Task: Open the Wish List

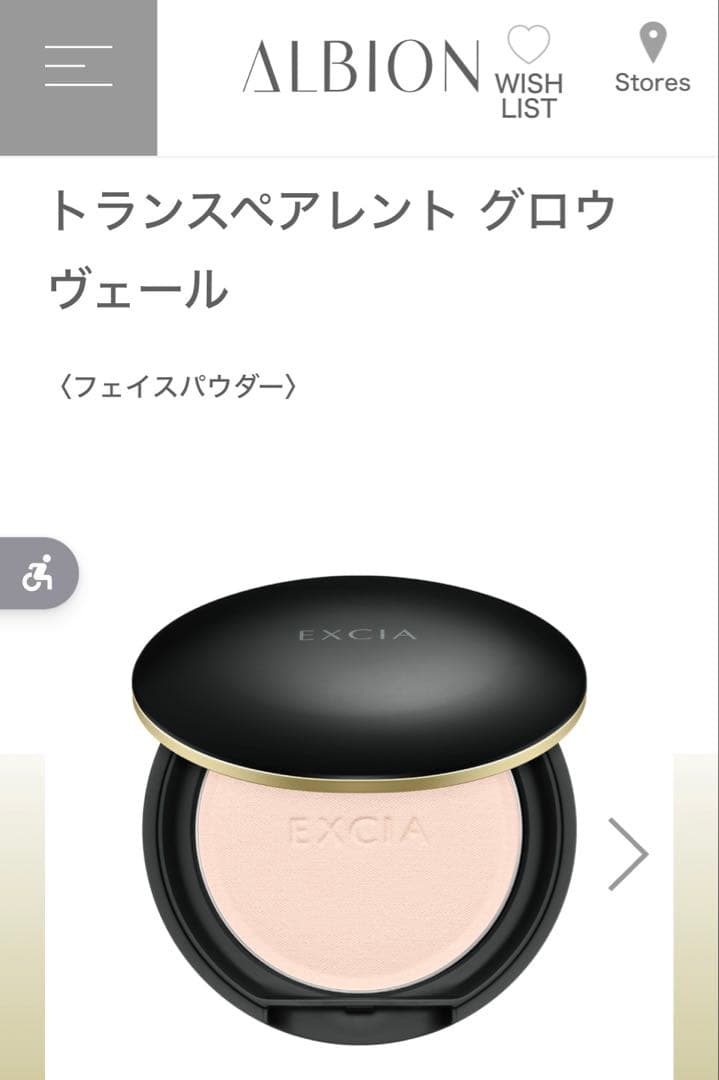Action: tap(529, 74)
